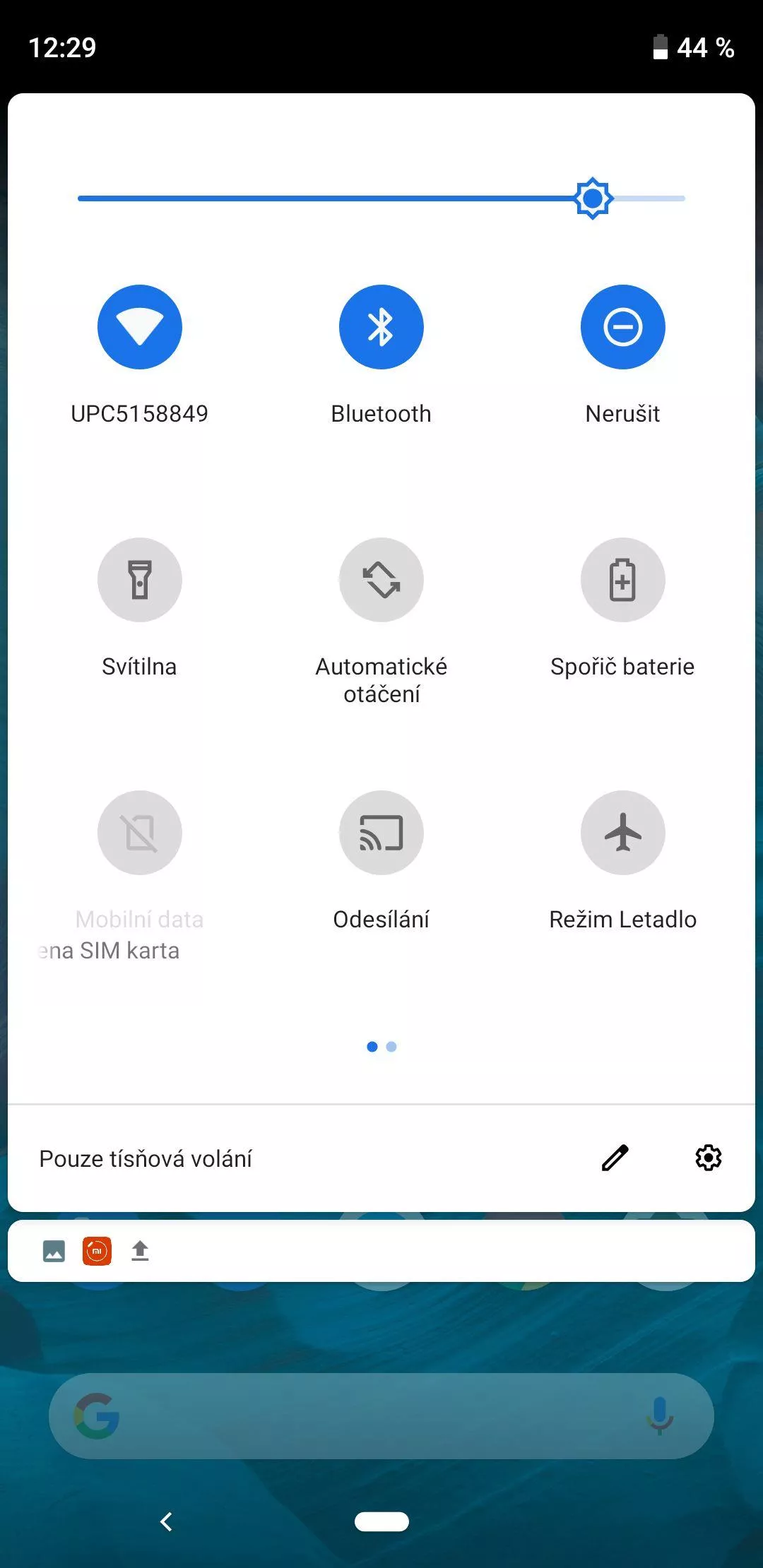Tap the brightness slider
The height and width of the screenshot is (1568, 763).
[381, 198]
